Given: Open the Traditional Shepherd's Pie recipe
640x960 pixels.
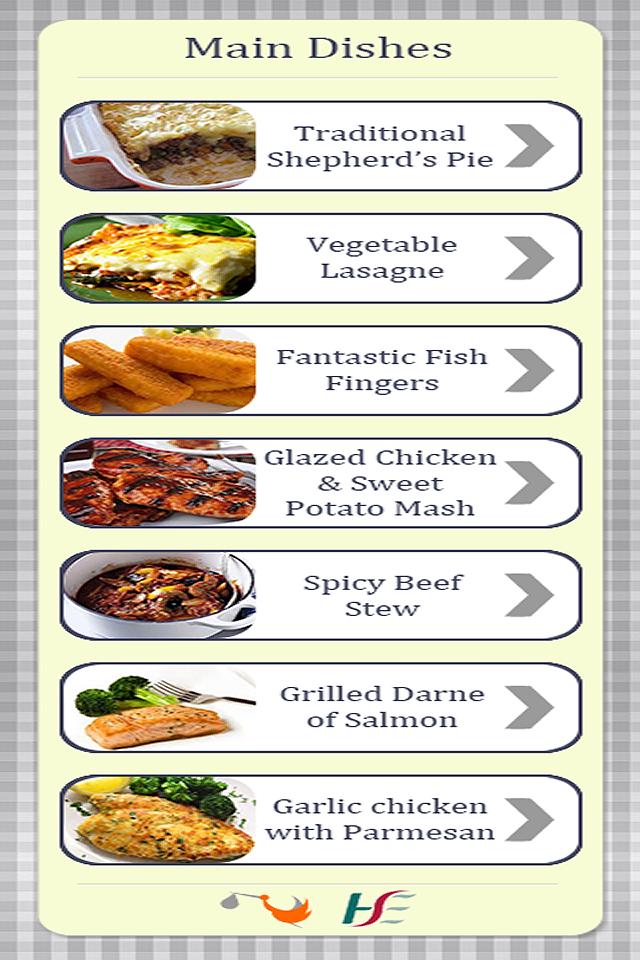Looking at the screenshot, I should pos(321,146).
